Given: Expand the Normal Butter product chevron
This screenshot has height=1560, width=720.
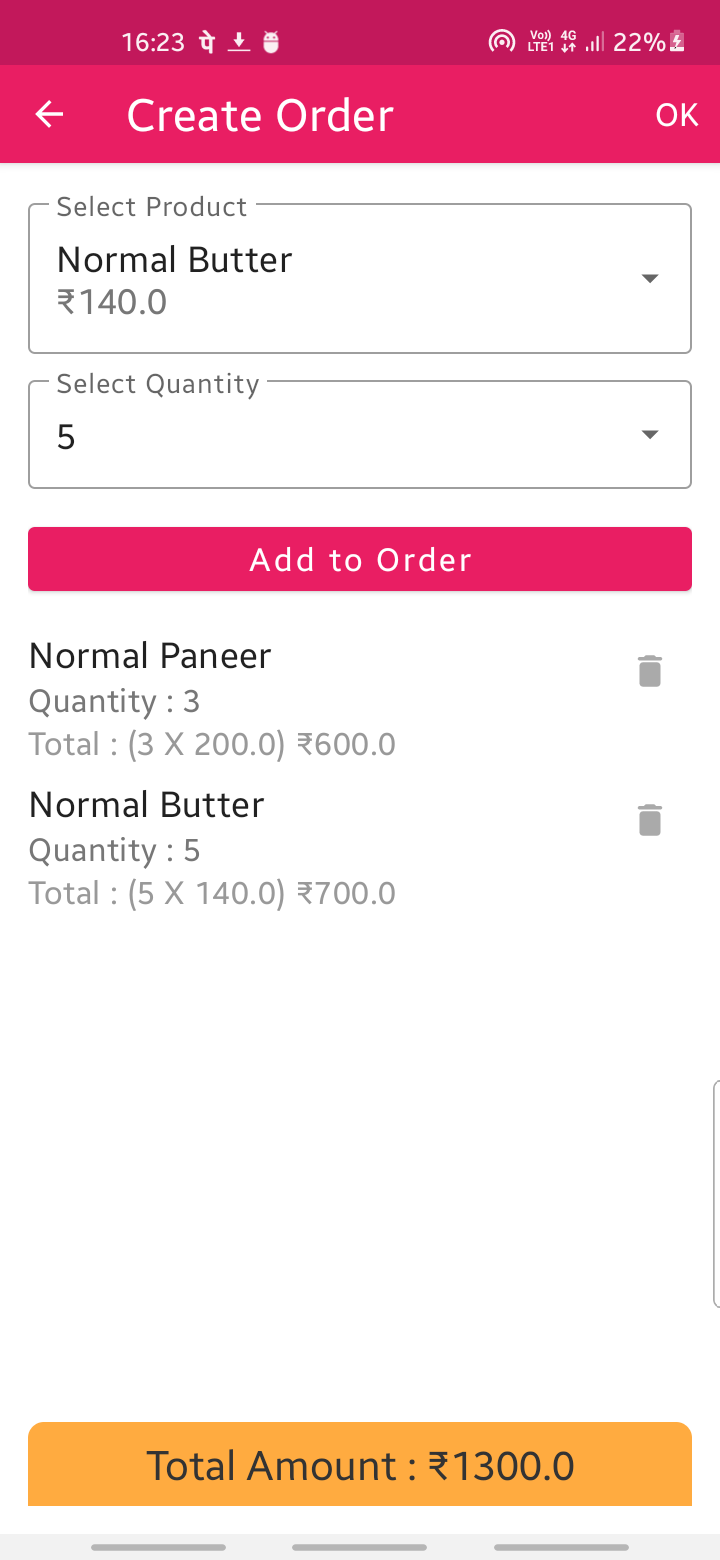Looking at the screenshot, I should click(649, 278).
